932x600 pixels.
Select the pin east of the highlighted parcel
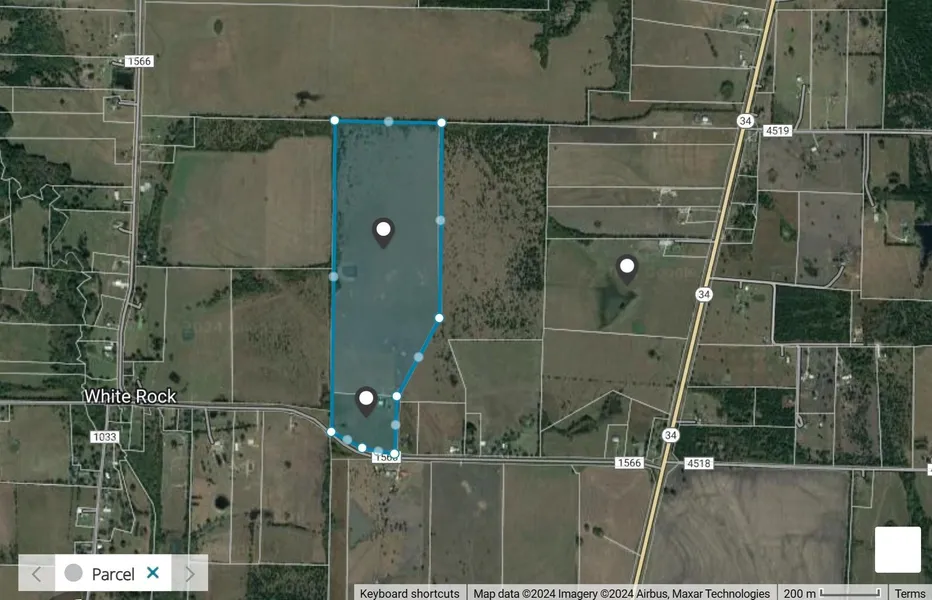click(627, 268)
